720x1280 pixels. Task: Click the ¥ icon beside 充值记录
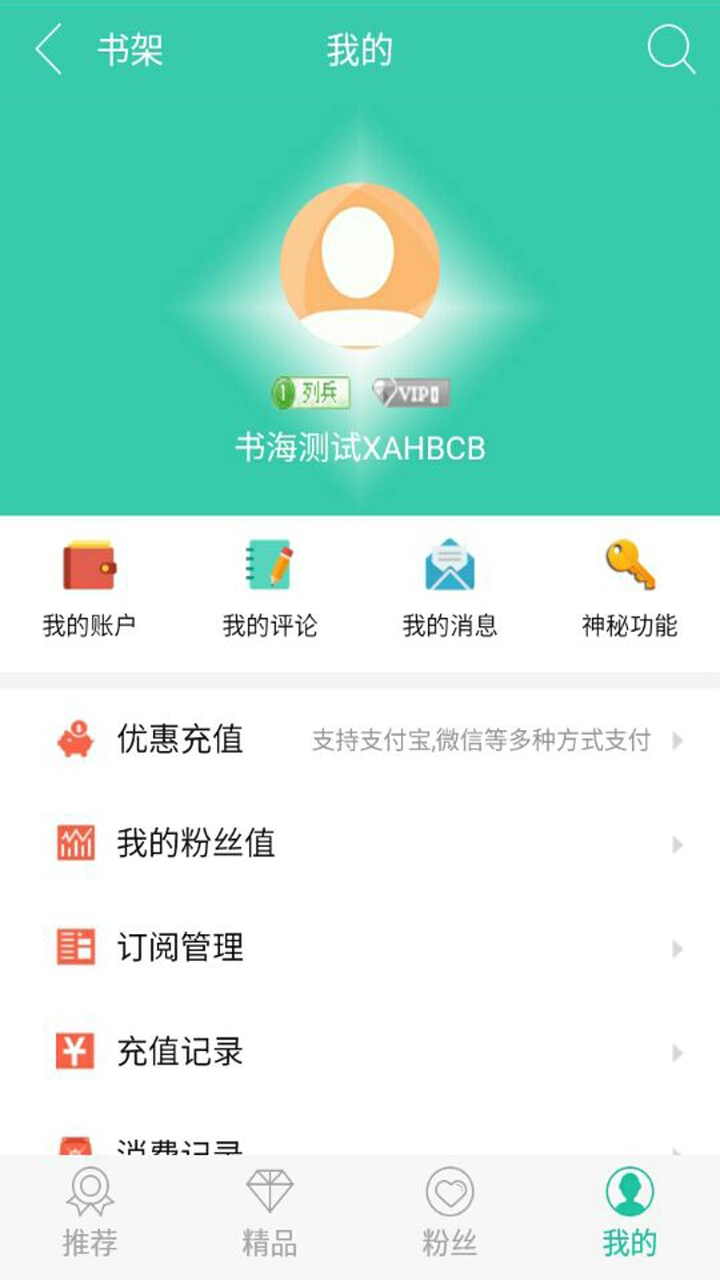tap(72, 1053)
